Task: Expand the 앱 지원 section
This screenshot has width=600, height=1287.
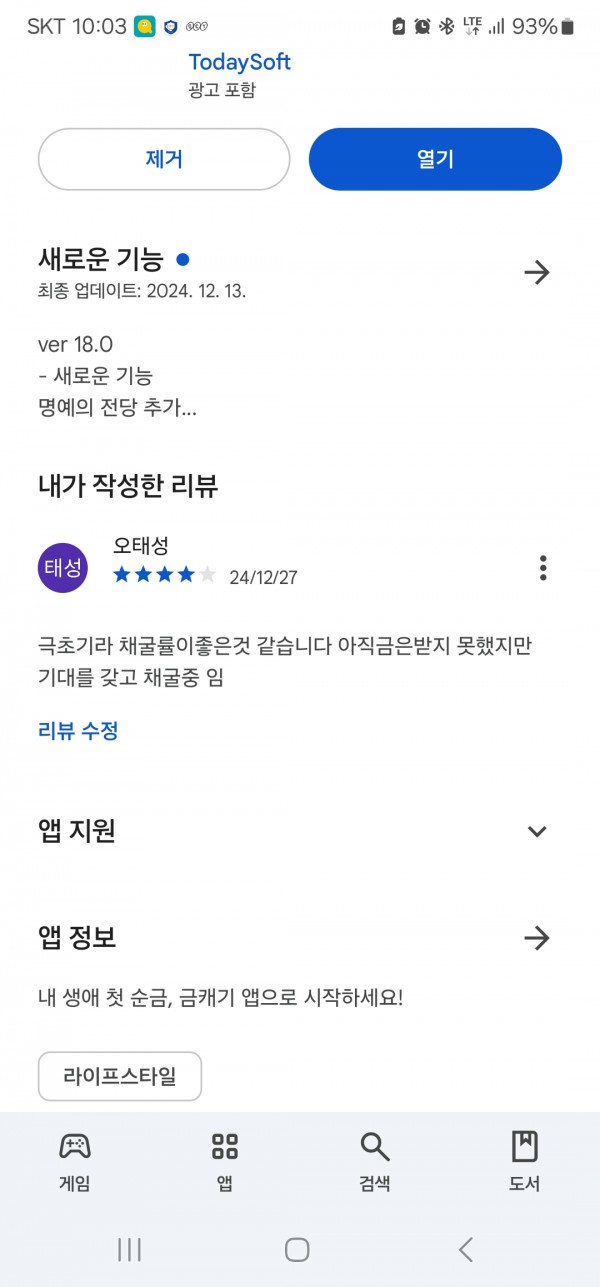Action: [537, 831]
